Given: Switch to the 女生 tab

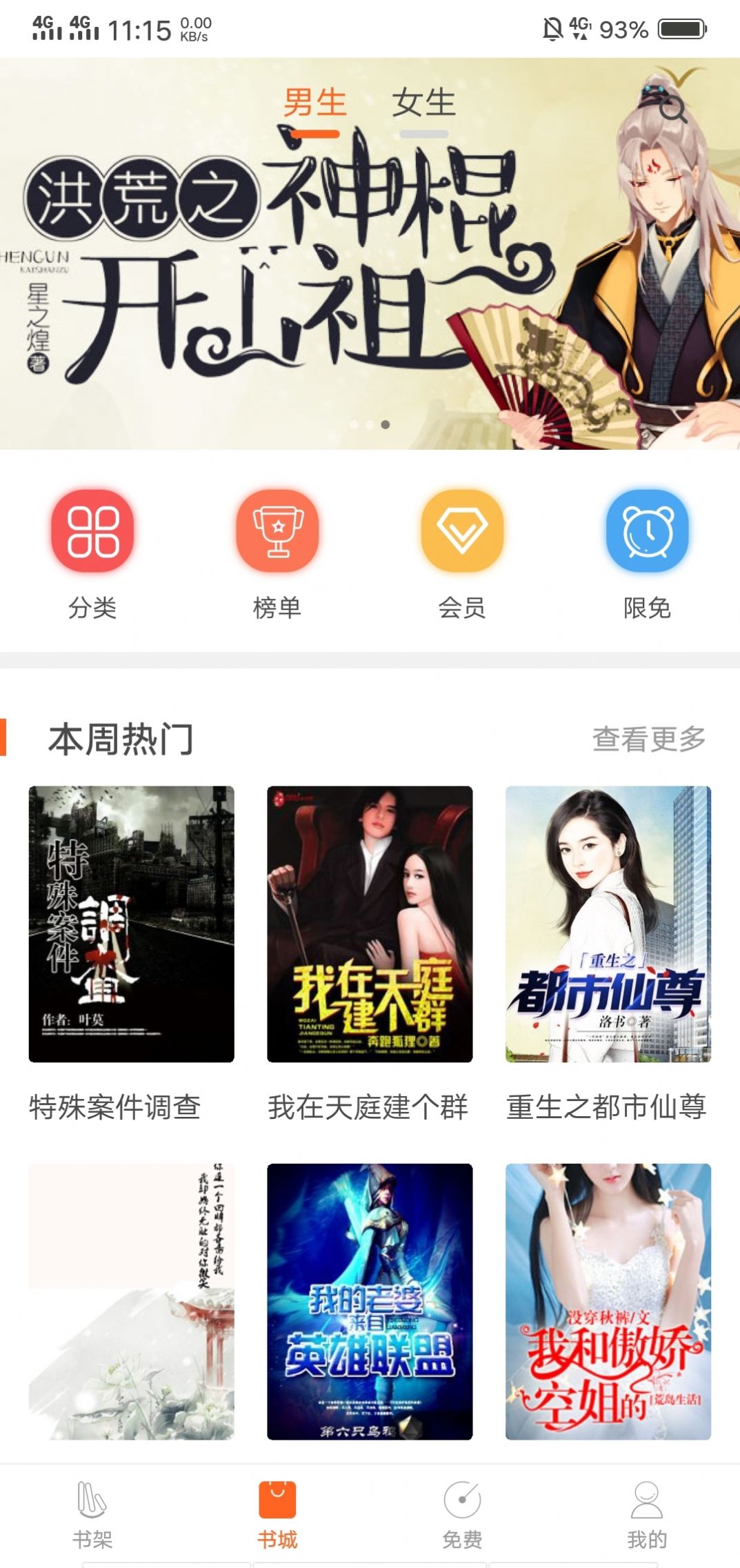Looking at the screenshot, I should (423, 102).
